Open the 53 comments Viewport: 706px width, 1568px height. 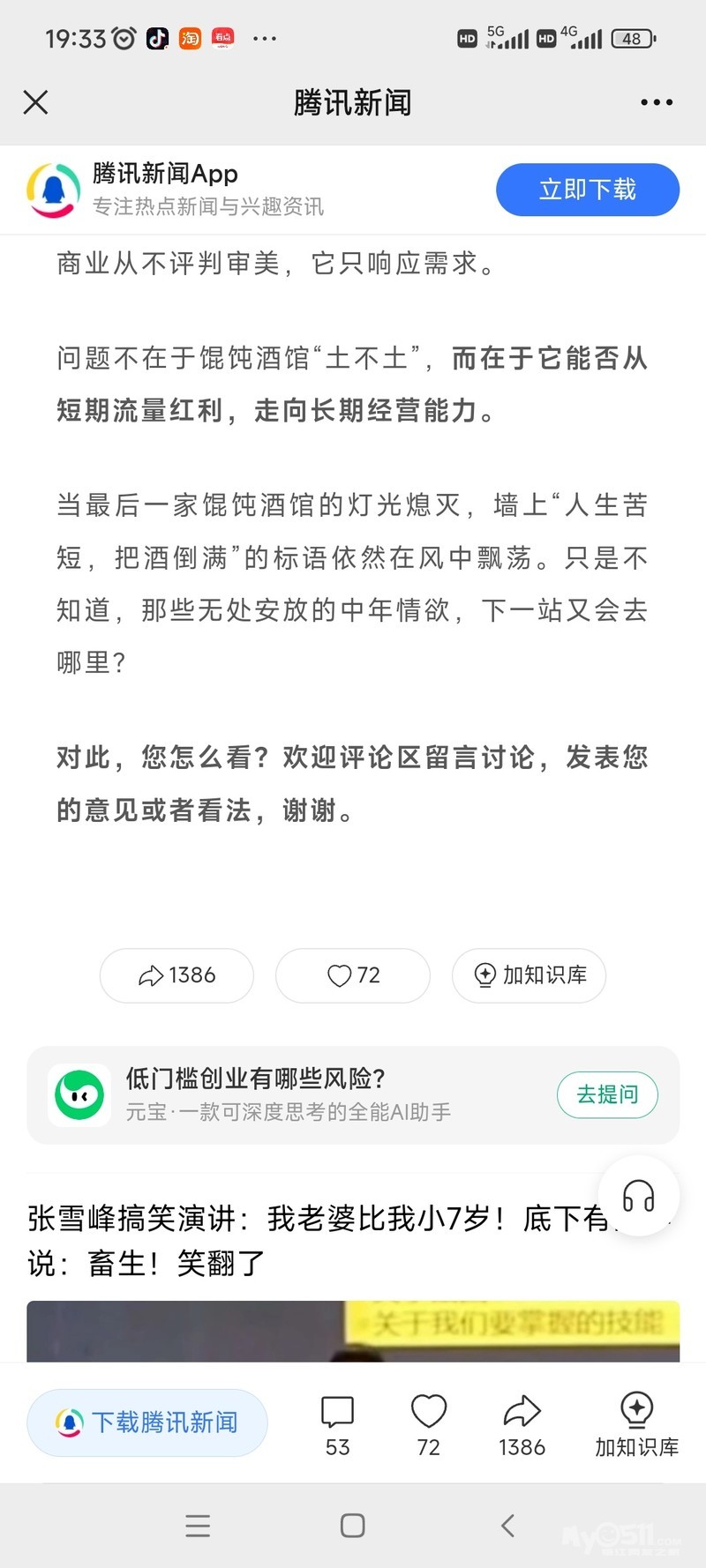[x=337, y=1422]
